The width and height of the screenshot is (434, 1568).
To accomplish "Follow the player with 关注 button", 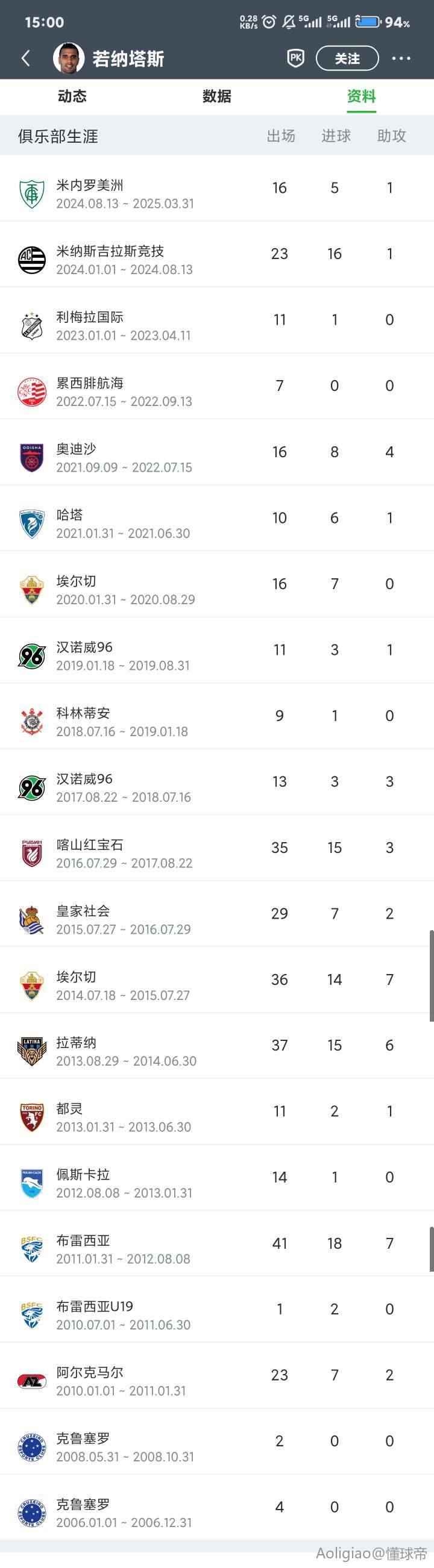I will pos(347,58).
